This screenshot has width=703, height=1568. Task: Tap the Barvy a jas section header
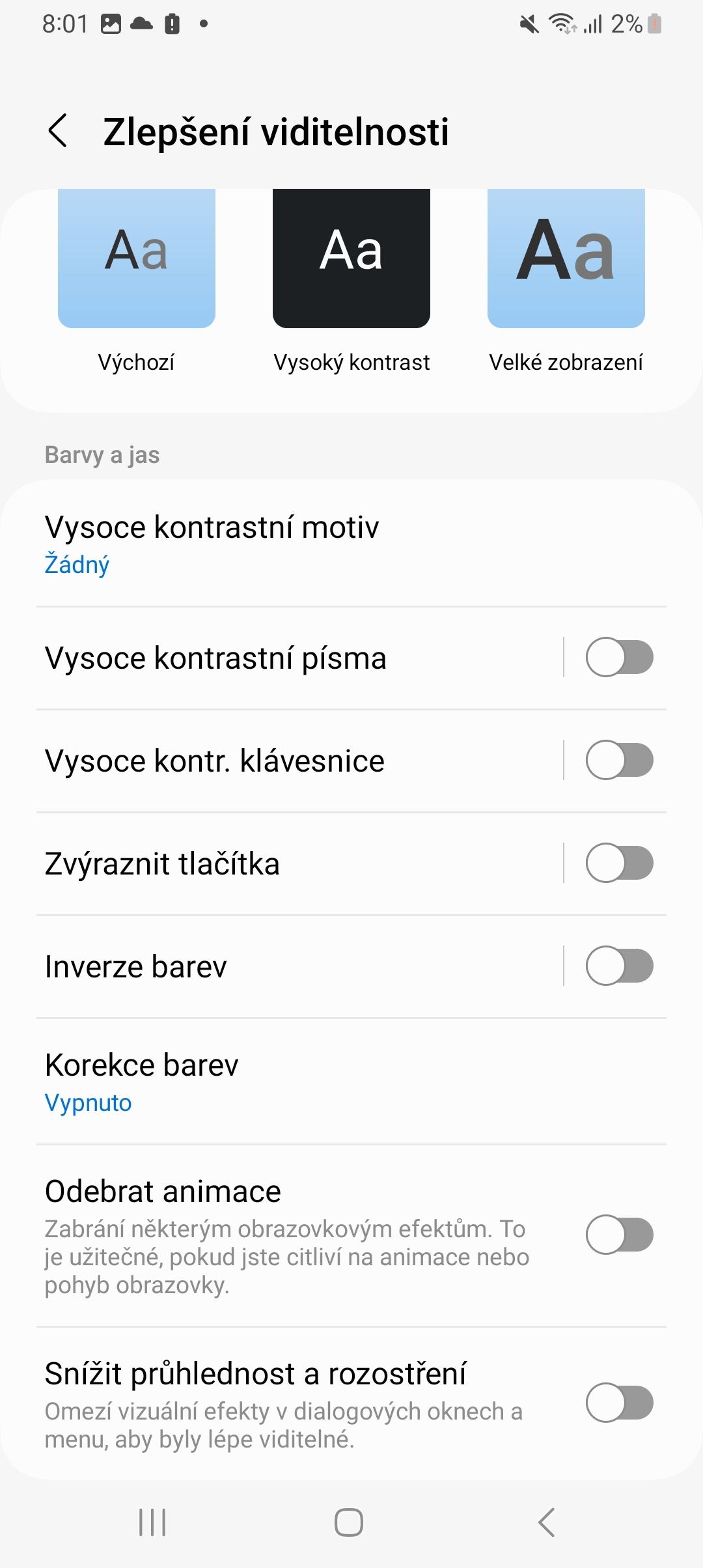[102, 455]
